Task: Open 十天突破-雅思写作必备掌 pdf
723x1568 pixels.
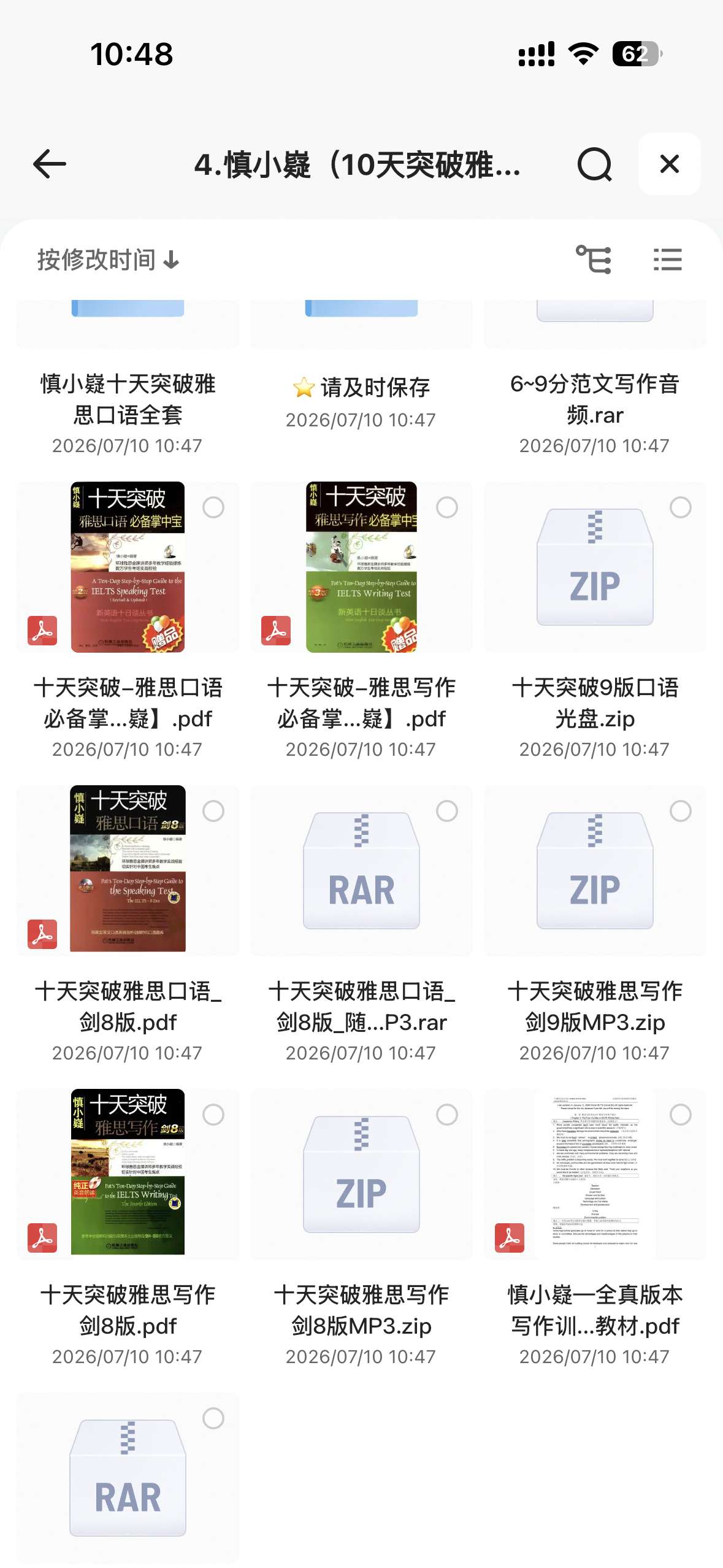Action: tap(361, 621)
